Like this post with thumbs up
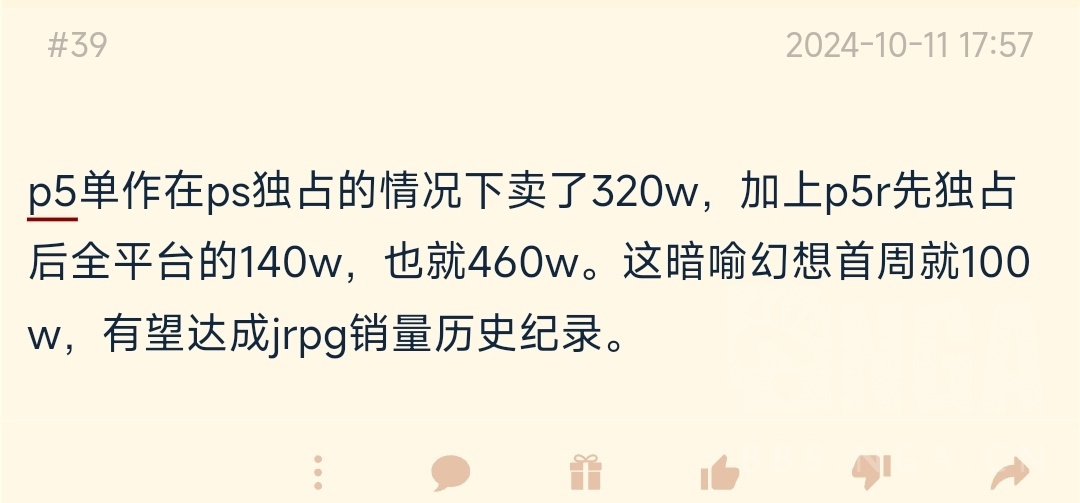The width and height of the screenshot is (1080, 503). tap(719, 474)
